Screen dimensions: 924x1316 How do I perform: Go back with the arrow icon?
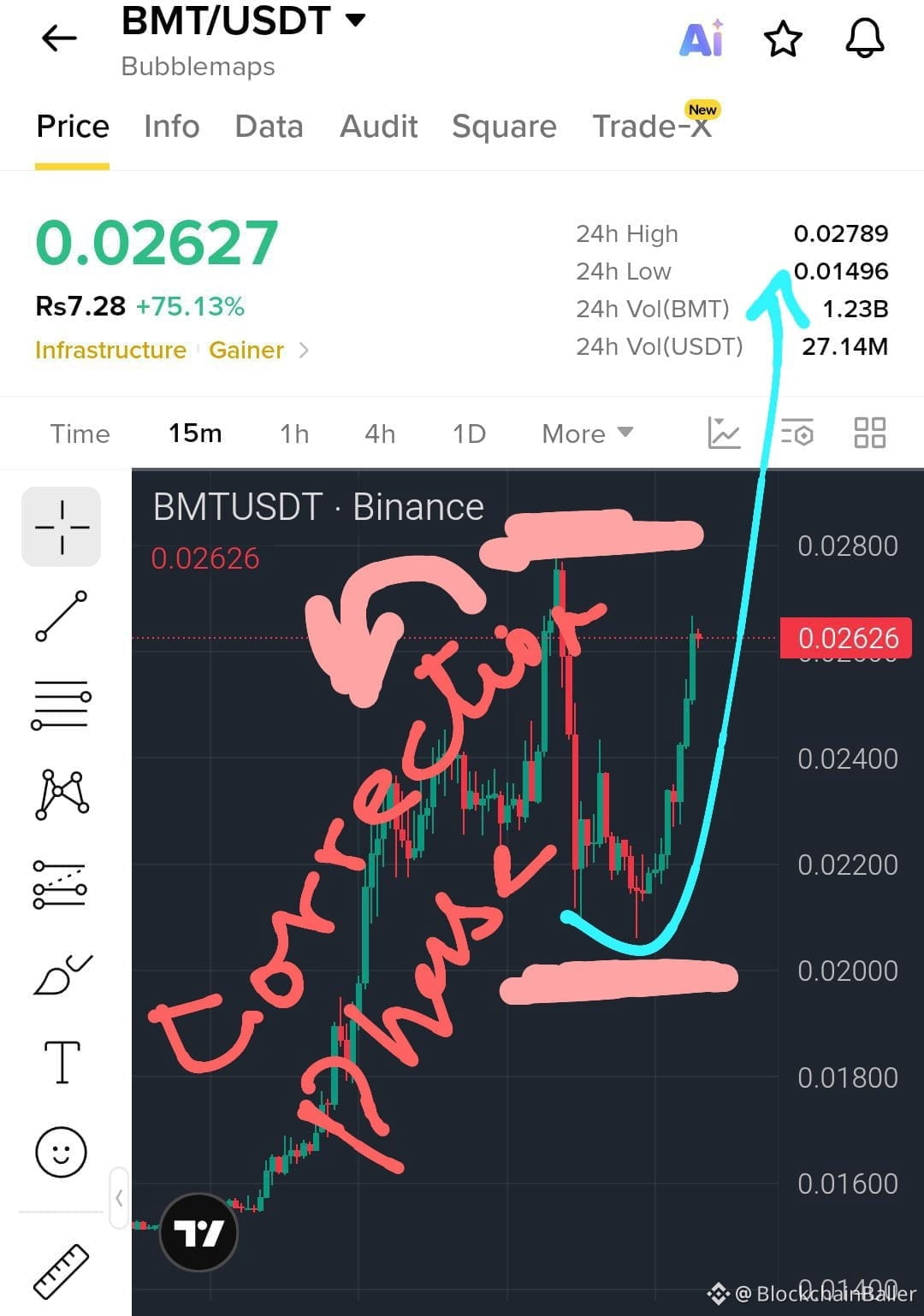click(x=59, y=38)
